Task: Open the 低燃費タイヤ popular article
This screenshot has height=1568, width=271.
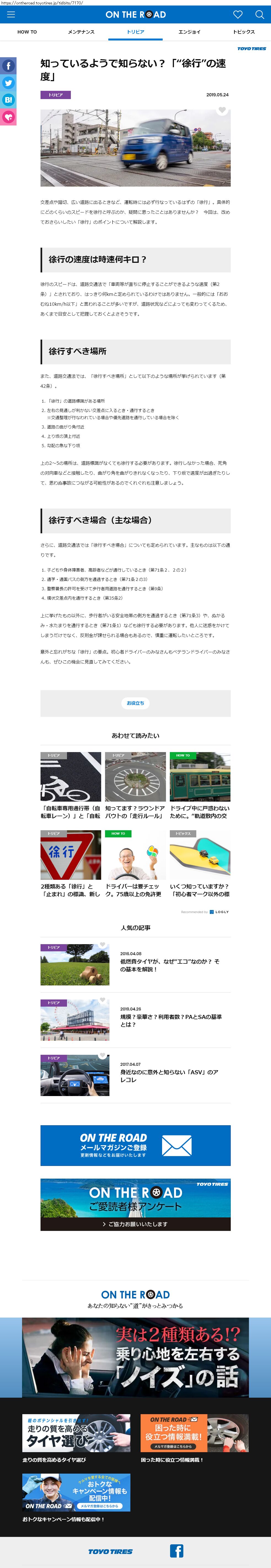Action: click(x=136, y=964)
